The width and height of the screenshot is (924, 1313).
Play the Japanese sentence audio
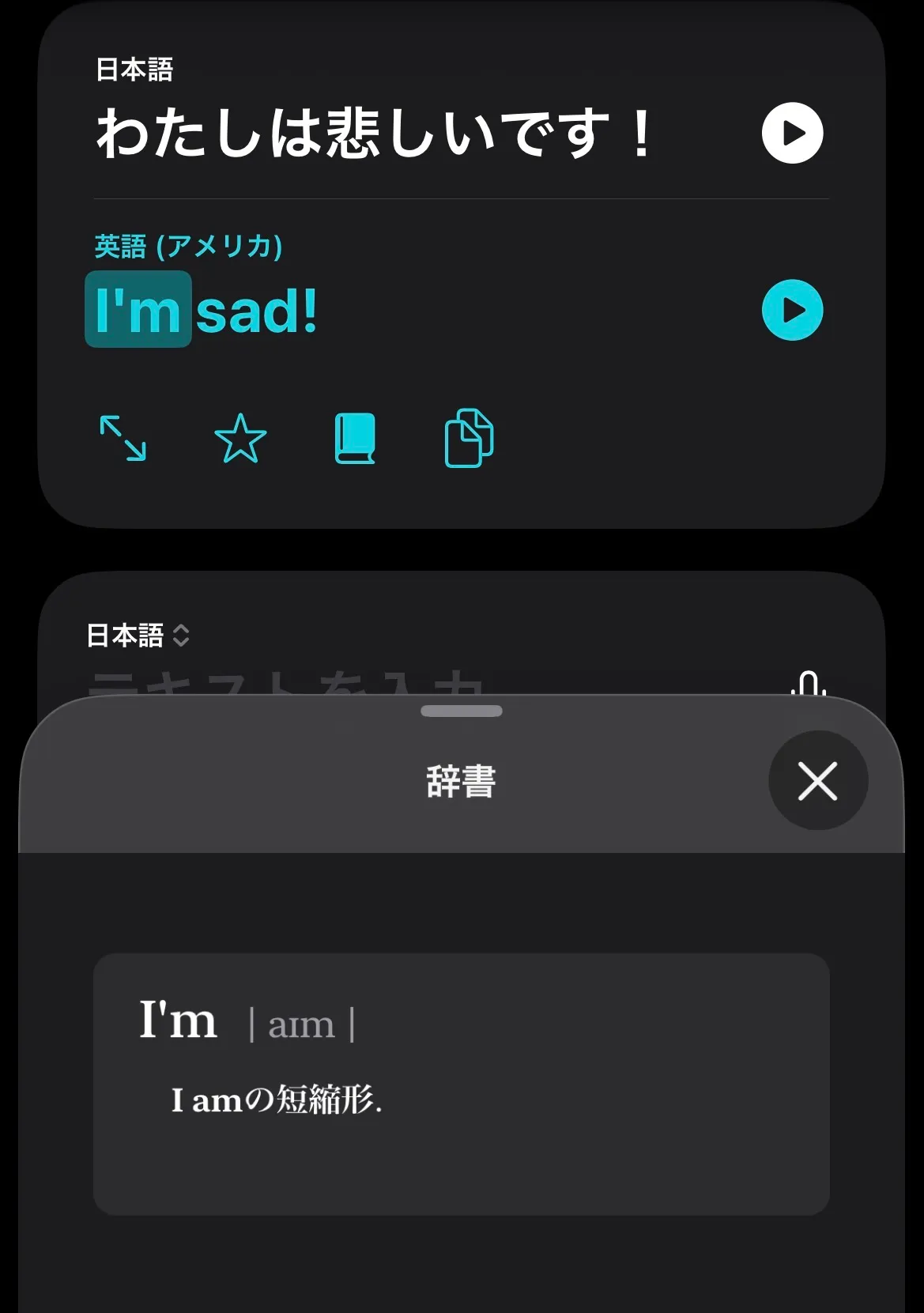point(792,133)
